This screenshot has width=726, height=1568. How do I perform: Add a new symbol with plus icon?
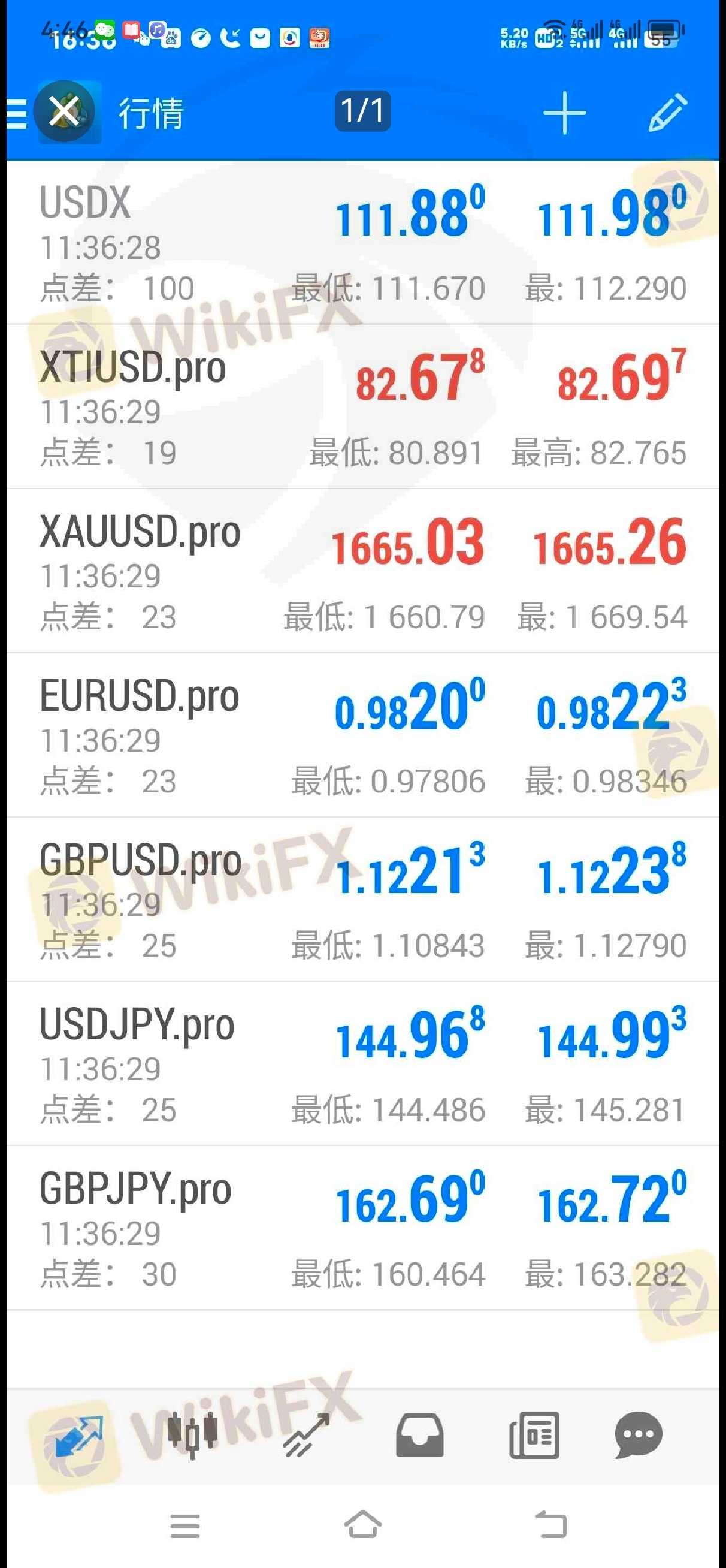[x=564, y=113]
